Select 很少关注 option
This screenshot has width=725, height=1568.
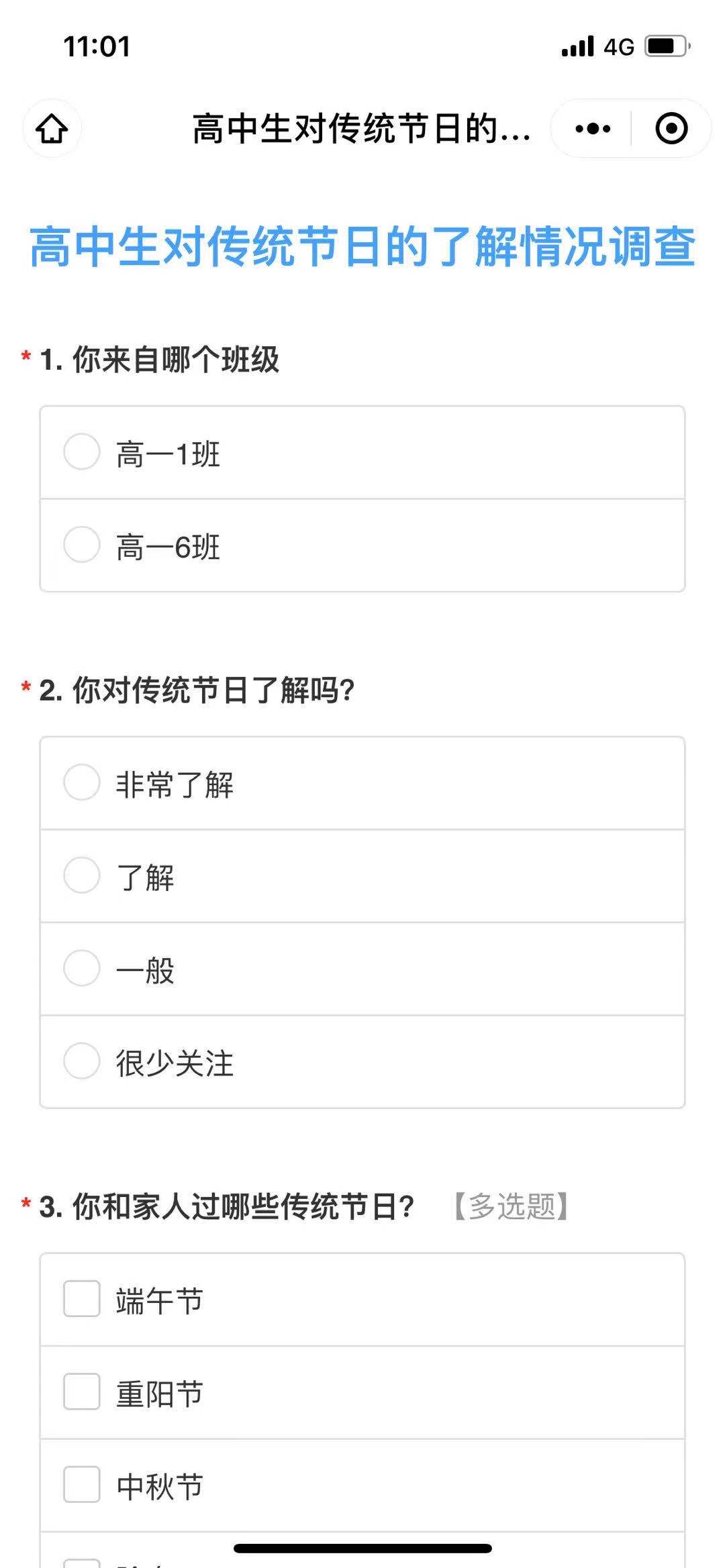tap(362, 1062)
